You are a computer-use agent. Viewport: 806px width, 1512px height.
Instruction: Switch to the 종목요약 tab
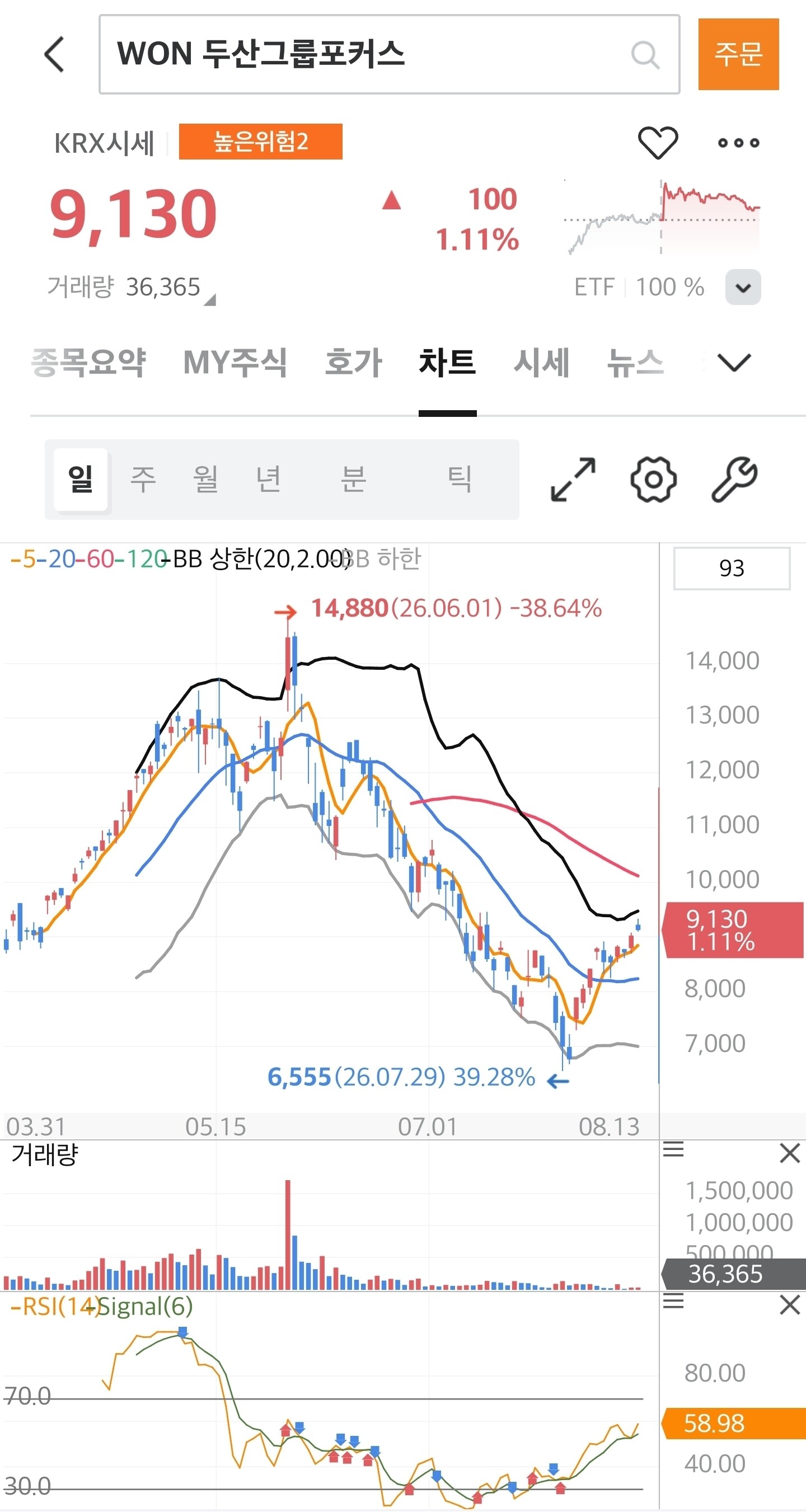(88, 361)
